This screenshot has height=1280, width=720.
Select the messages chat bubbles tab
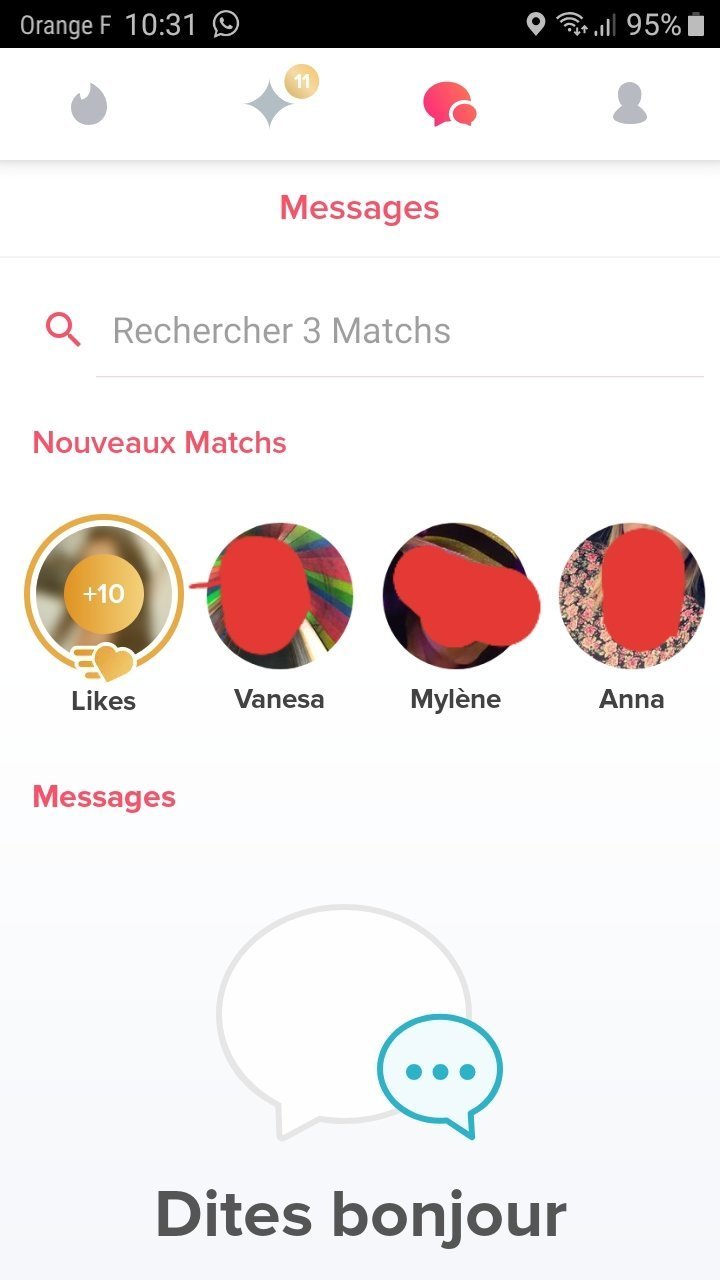[x=449, y=104]
